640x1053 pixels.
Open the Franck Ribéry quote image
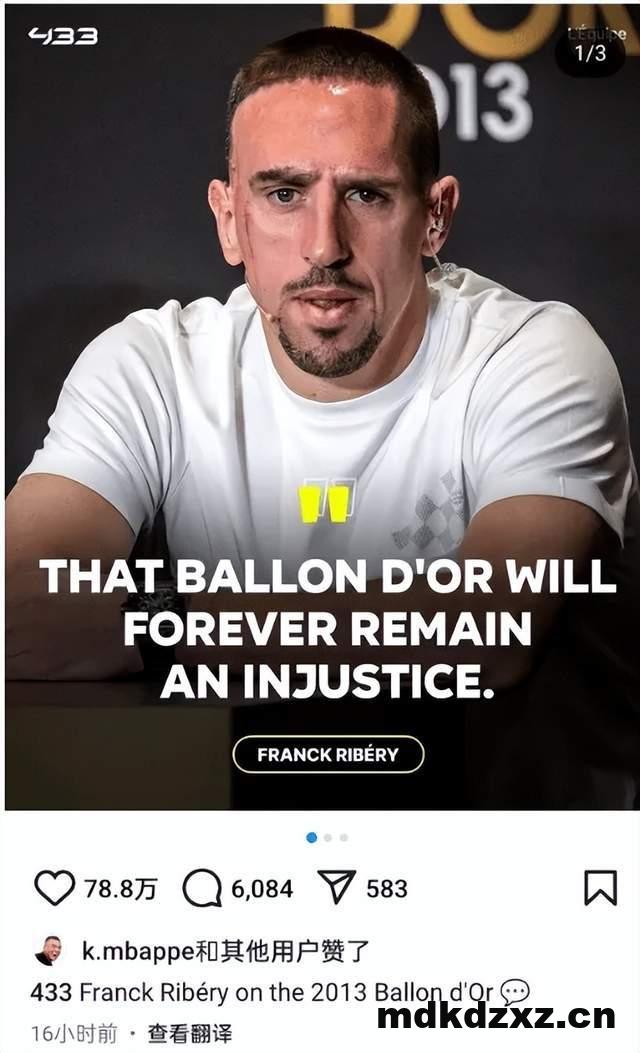[x=320, y=400]
